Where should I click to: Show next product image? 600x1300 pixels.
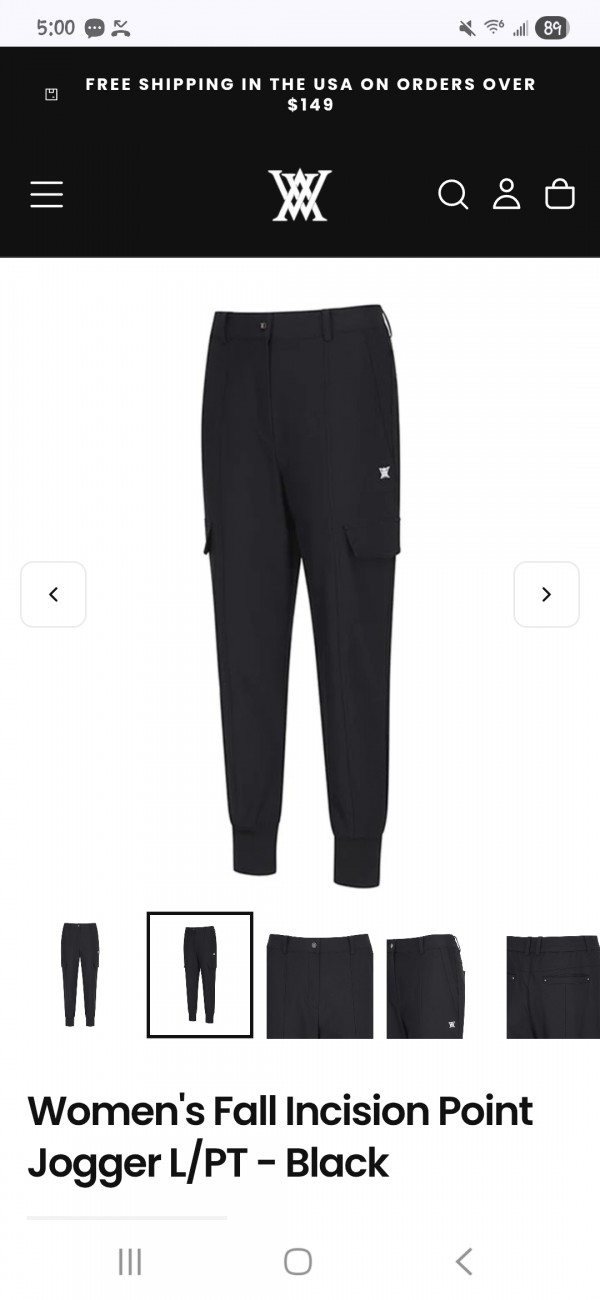(546, 594)
